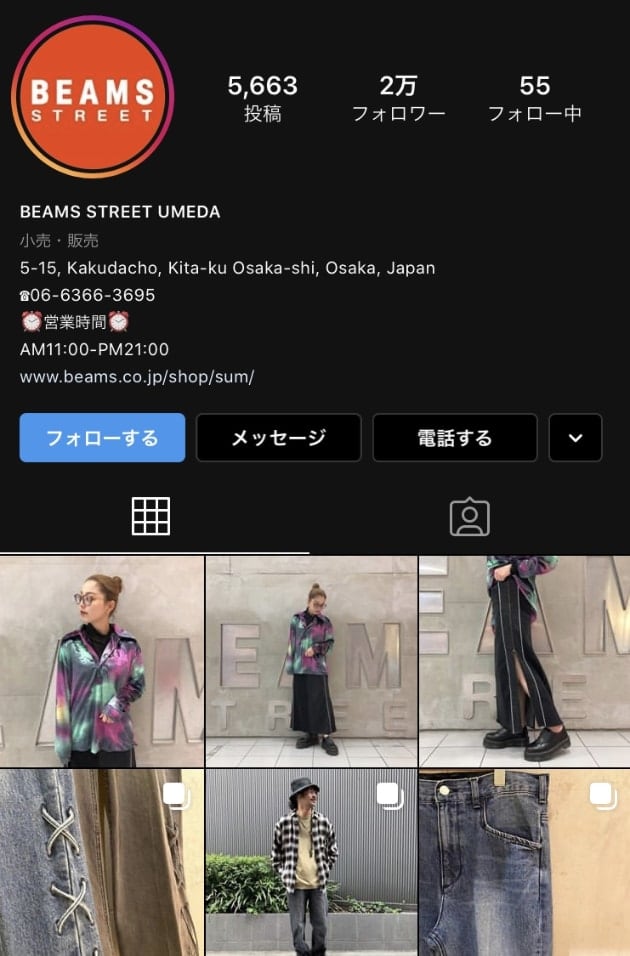This screenshot has height=956, width=630.
Task: Open the man in plaid shirt post
Action: click(x=312, y=862)
